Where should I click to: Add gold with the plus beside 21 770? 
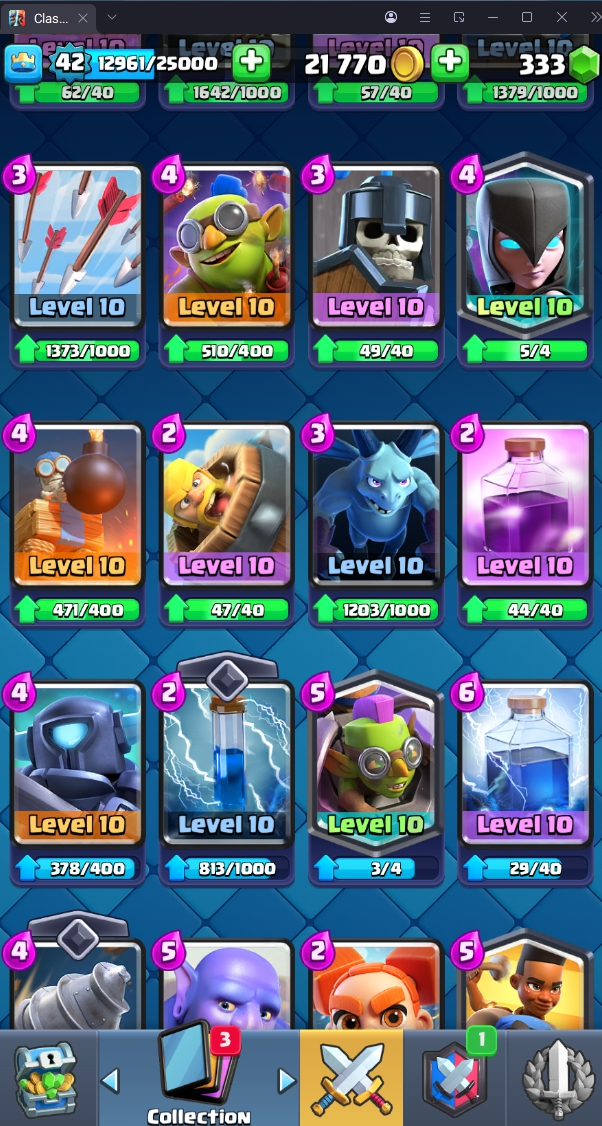click(x=450, y=63)
